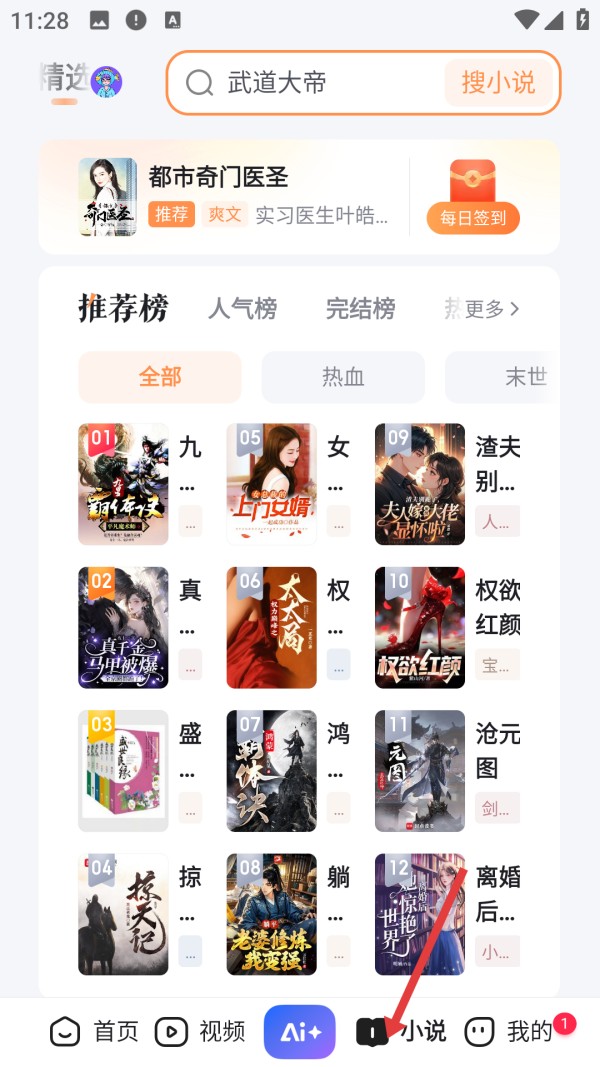Switch to the 视频 video tab
Screen dimensions: 600x1067
(x=203, y=1031)
